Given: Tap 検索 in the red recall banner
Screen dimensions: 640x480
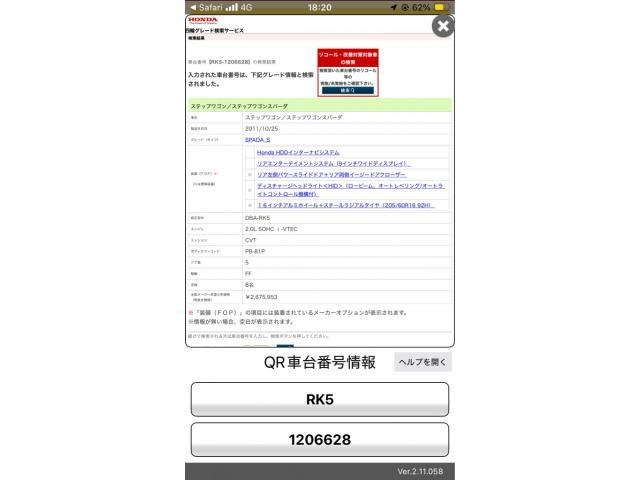Looking at the screenshot, I should pos(347,90).
